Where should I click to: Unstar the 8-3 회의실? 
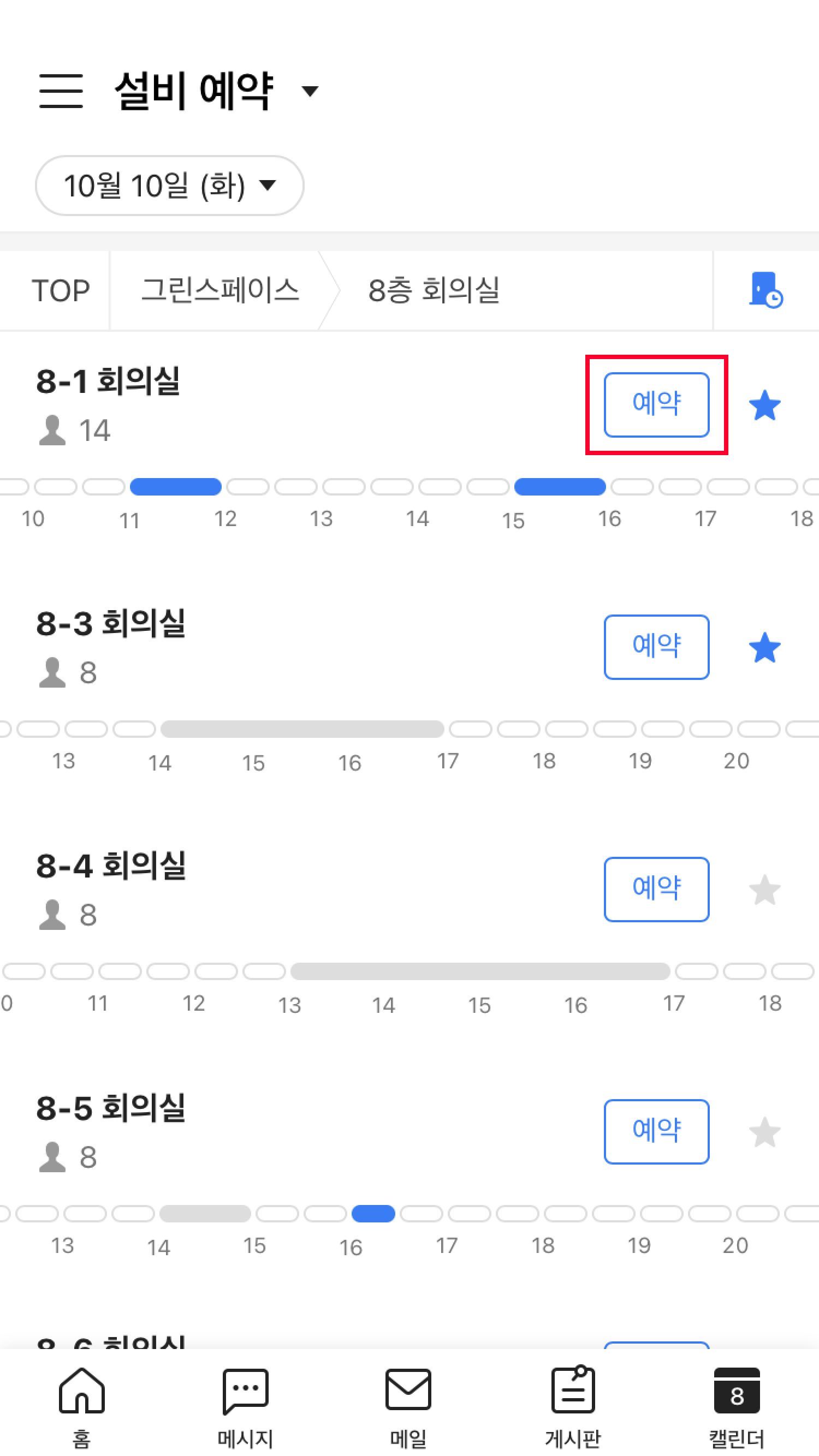[x=765, y=648]
